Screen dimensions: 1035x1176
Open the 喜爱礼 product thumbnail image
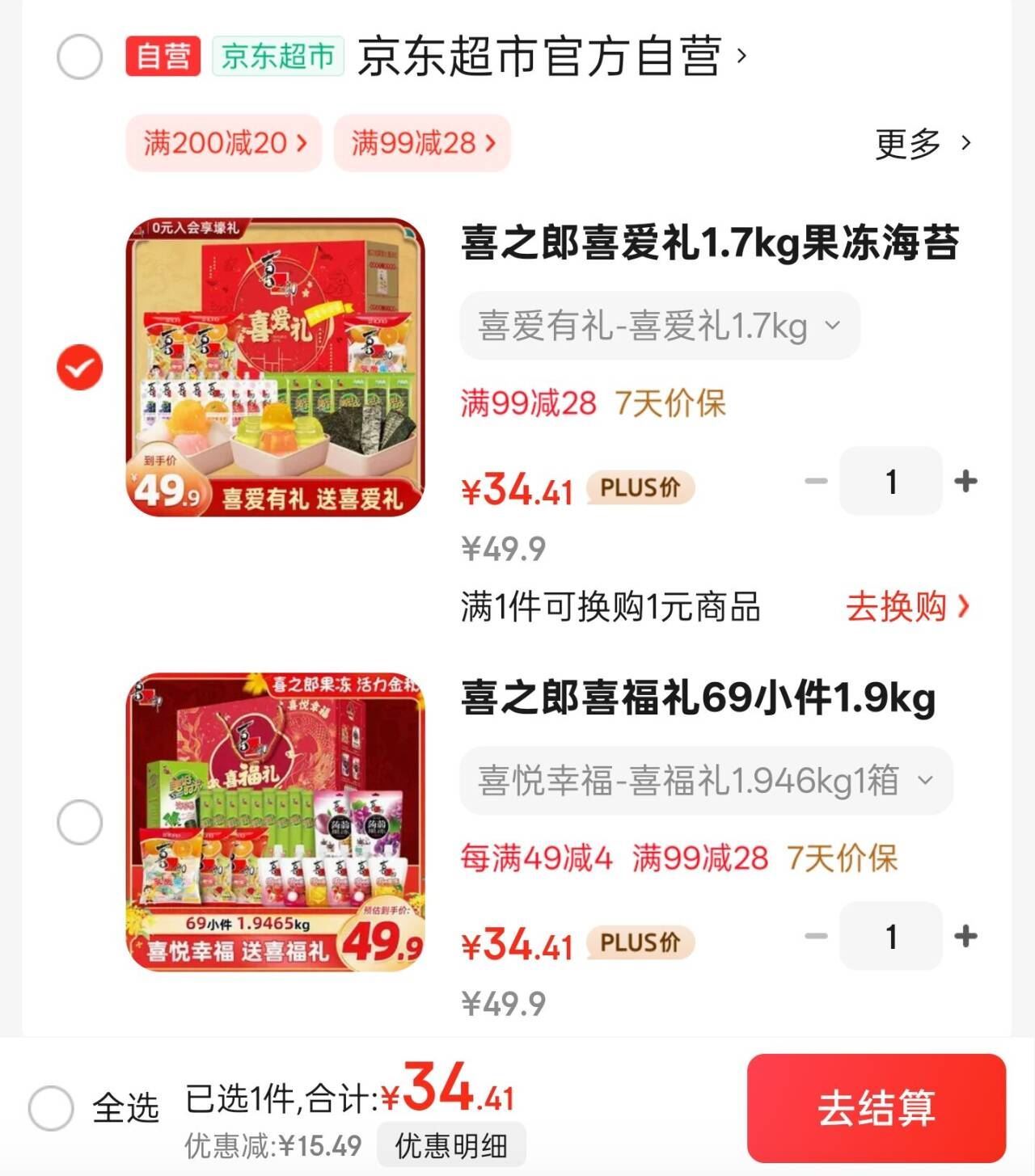277,363
